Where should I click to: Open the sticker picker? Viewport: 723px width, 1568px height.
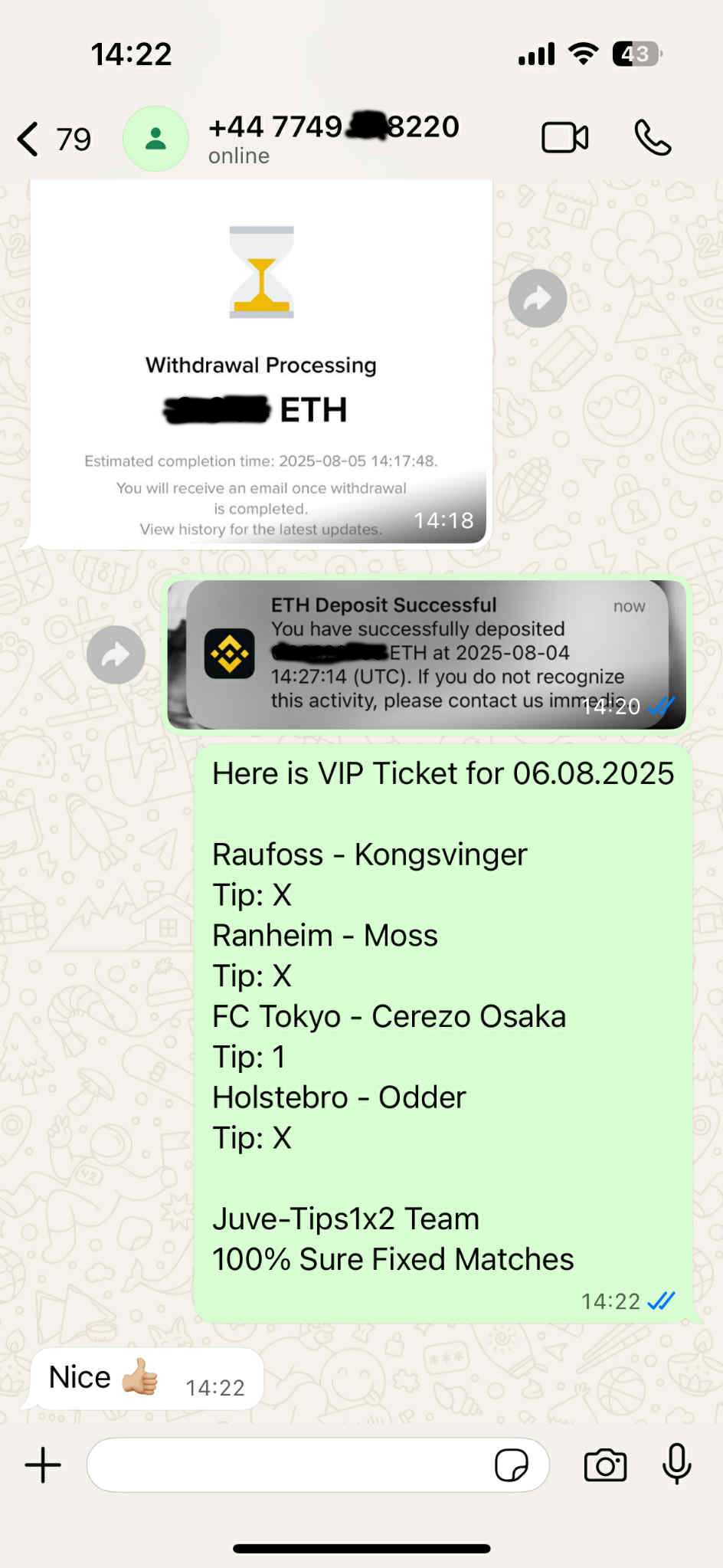511,1465
